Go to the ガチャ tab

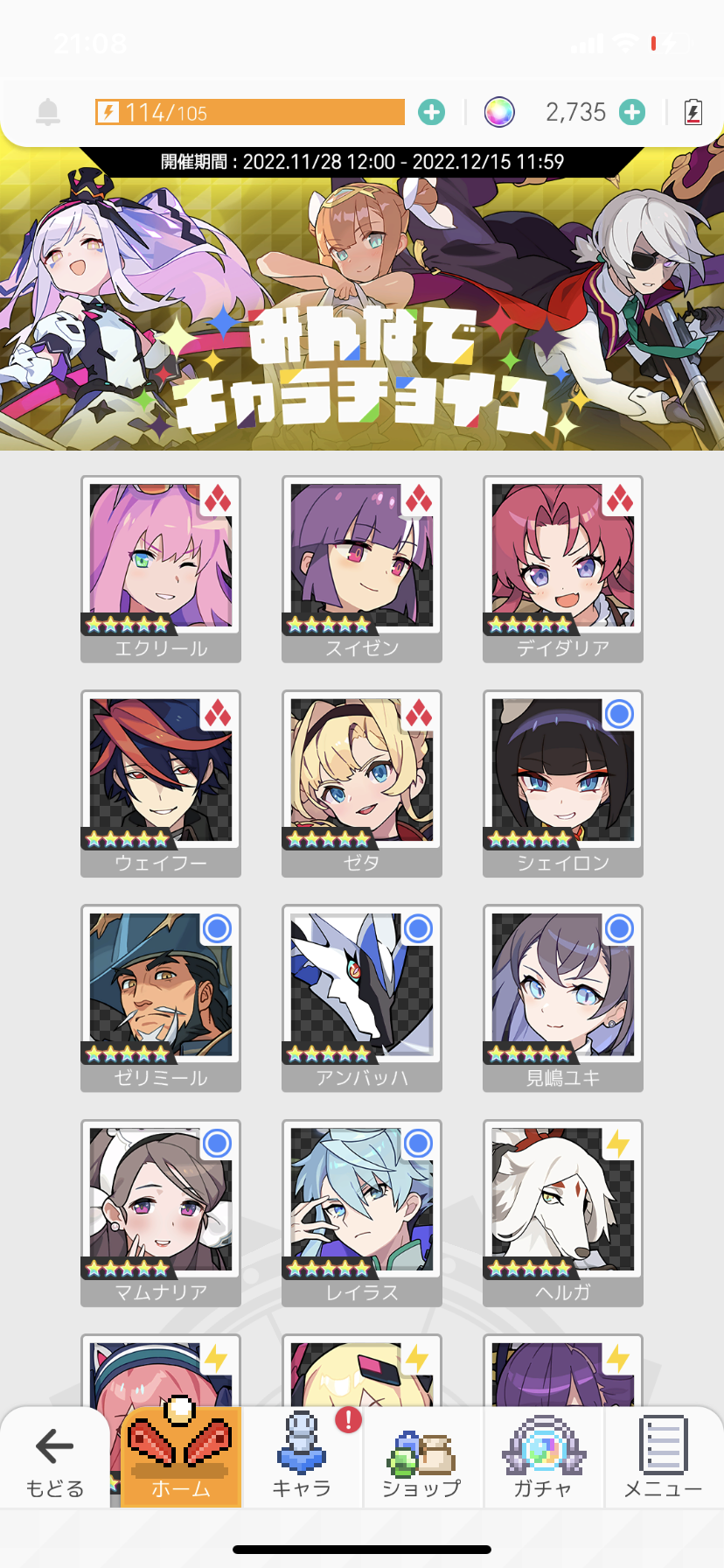543,1458
